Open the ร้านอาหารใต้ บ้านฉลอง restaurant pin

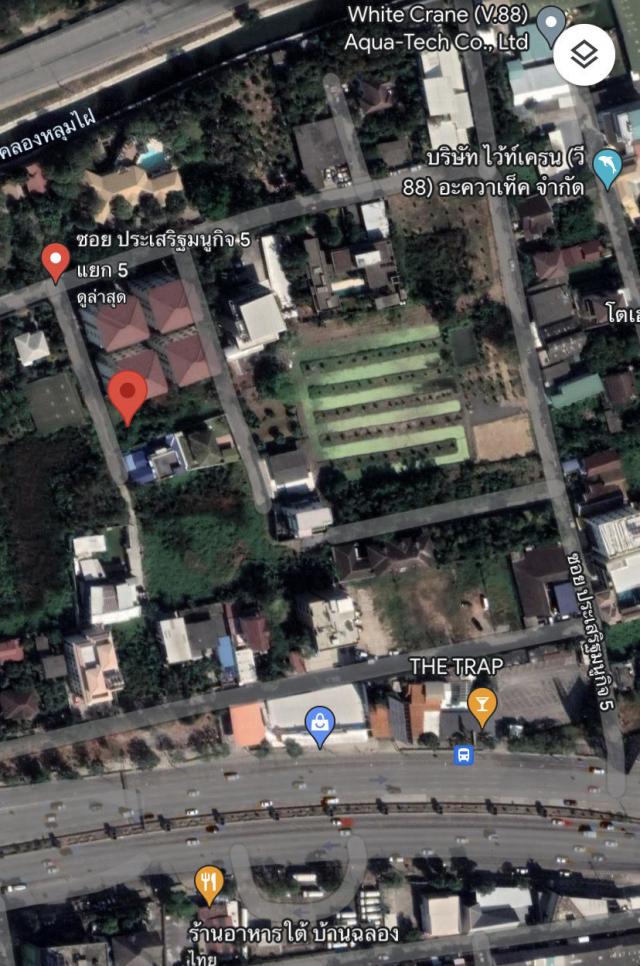208,884
